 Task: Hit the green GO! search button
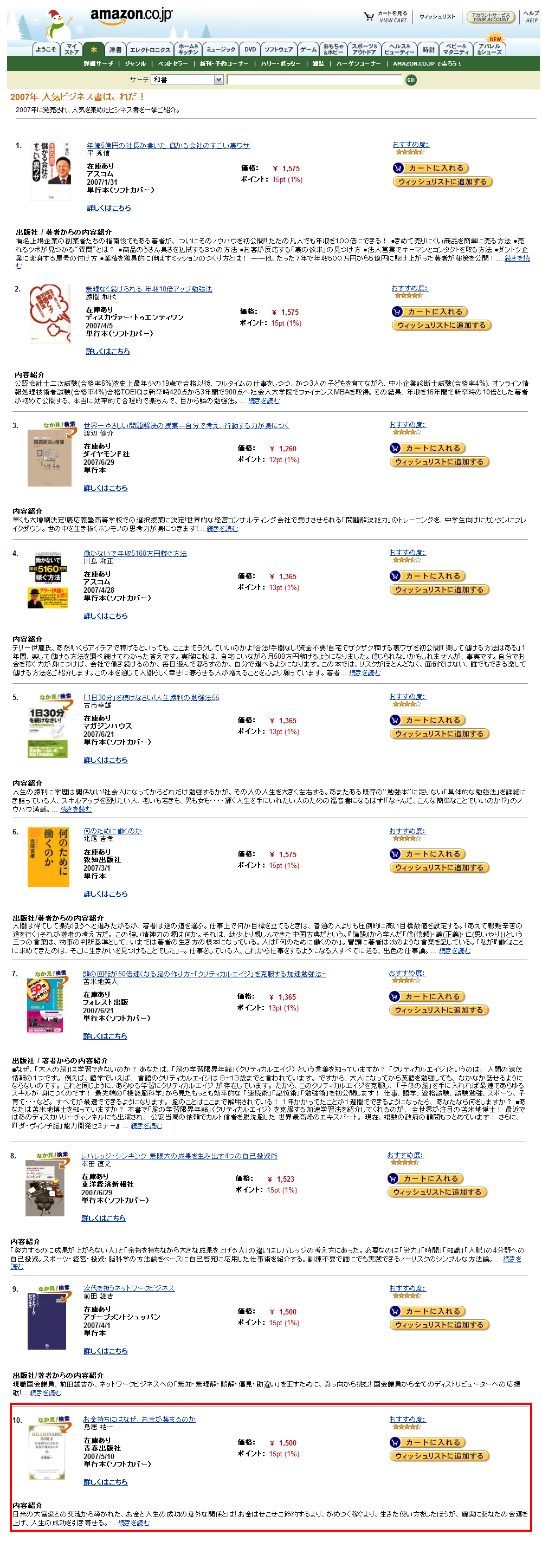pos(411,80)
